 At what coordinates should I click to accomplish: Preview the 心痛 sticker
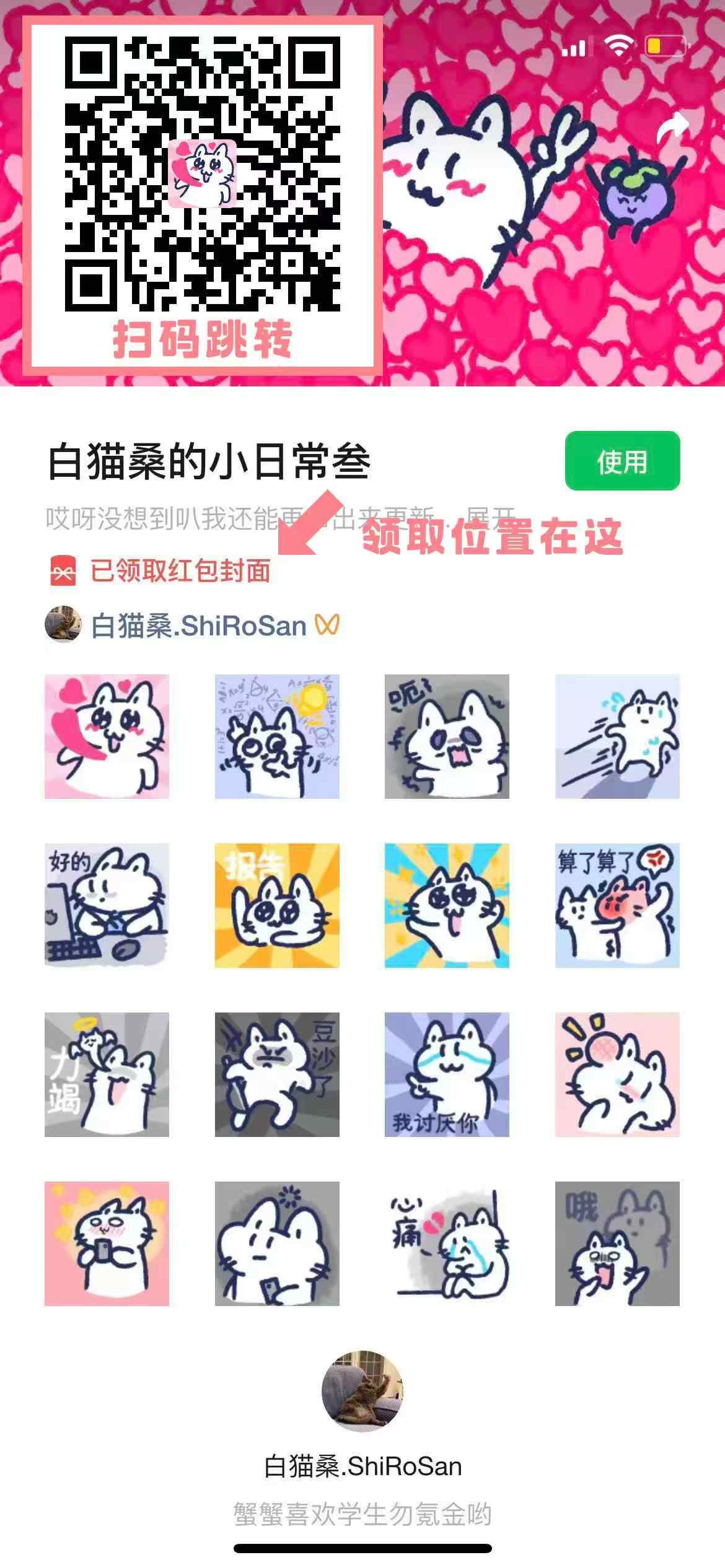pyautogui.click(x=447, y=1244)
